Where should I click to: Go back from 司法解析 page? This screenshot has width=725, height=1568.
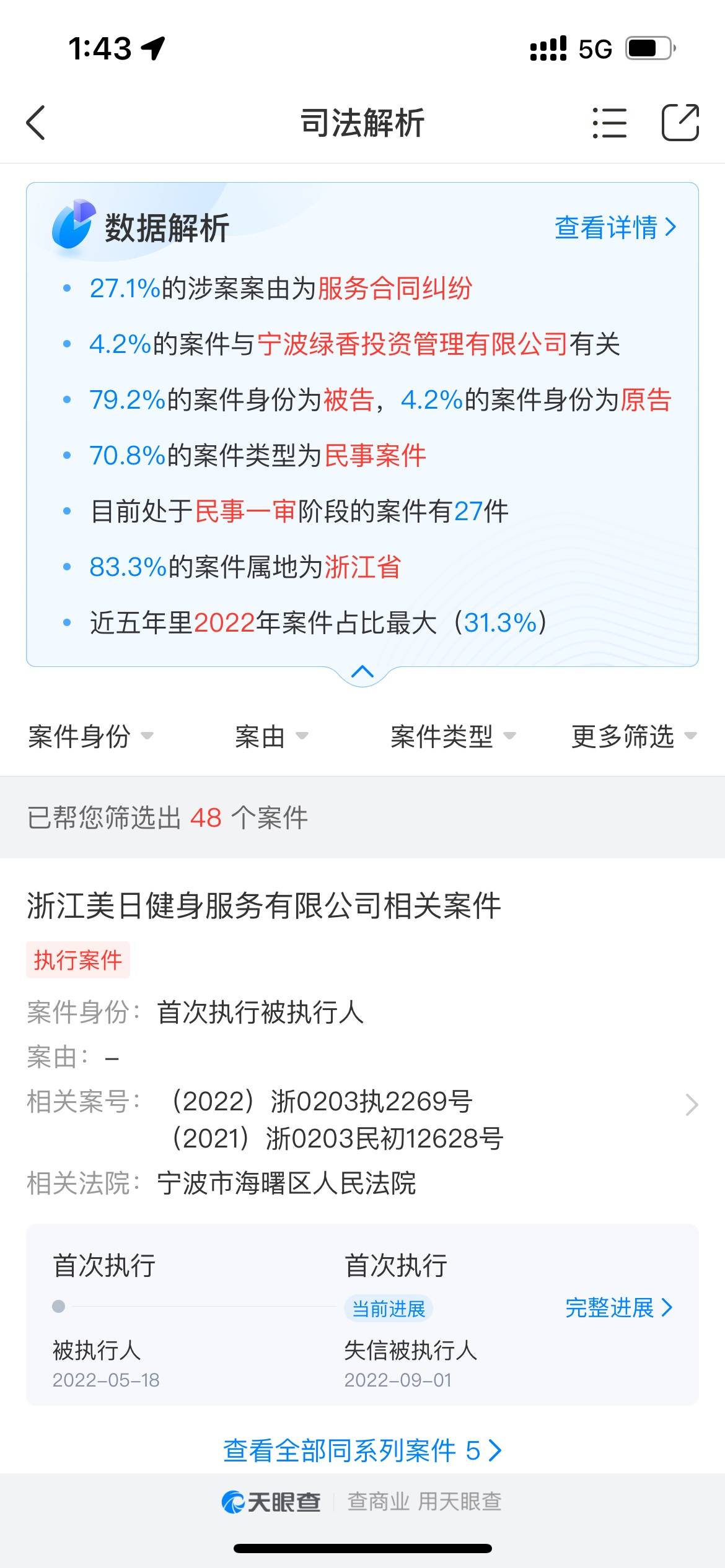click(x=36, y=123)
